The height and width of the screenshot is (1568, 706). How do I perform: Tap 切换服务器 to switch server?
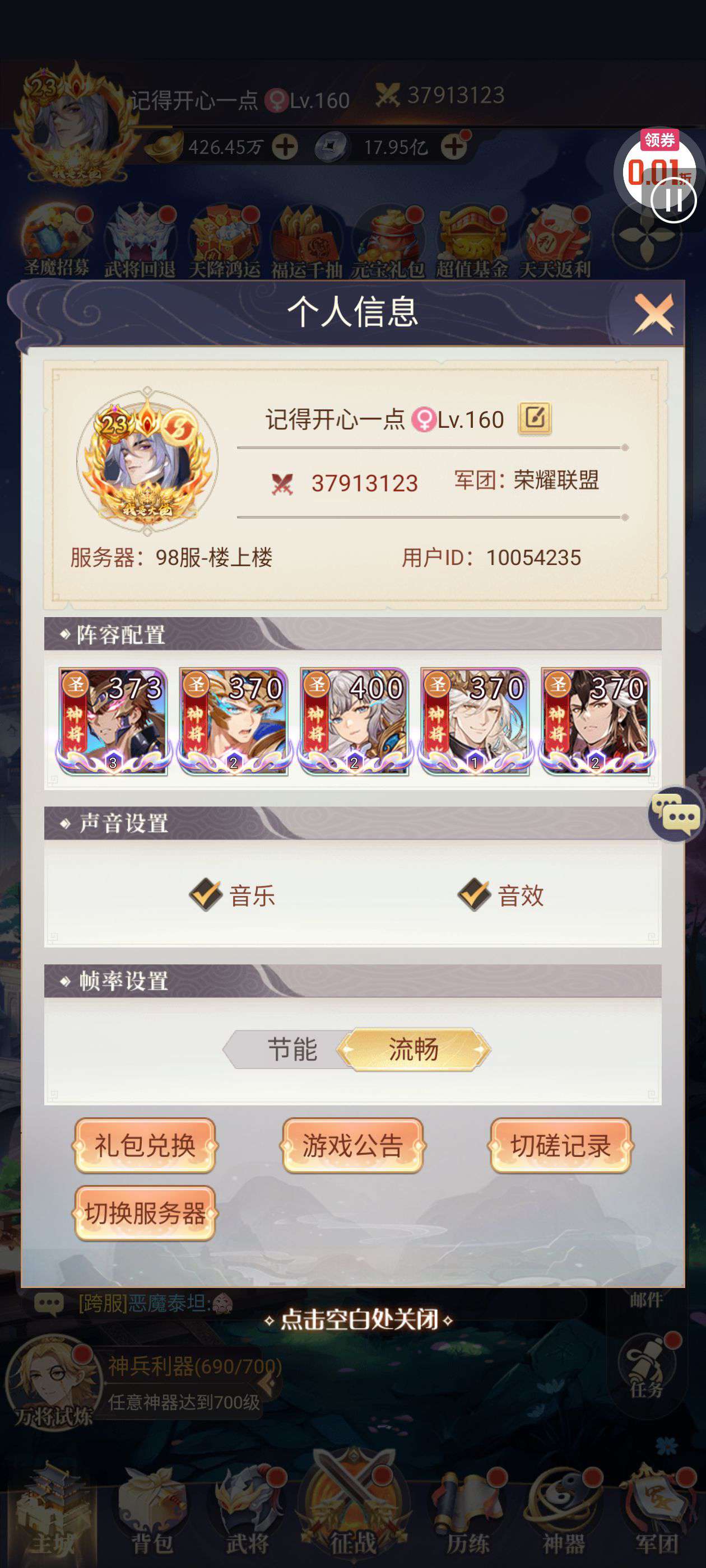pyautogui.click(x=145, y=1213)
